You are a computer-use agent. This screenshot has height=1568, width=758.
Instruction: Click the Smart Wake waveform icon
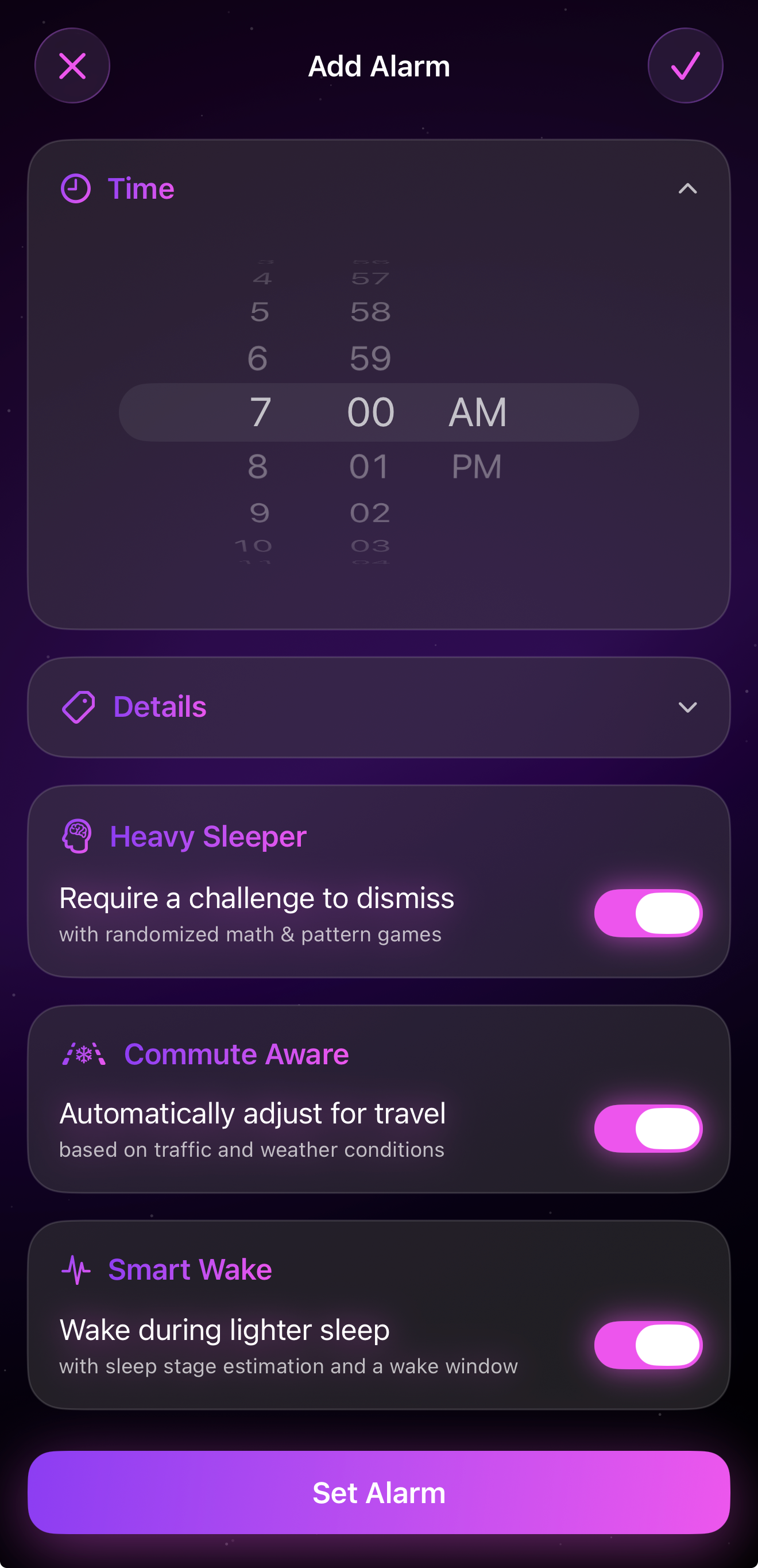click(75, 1269)
